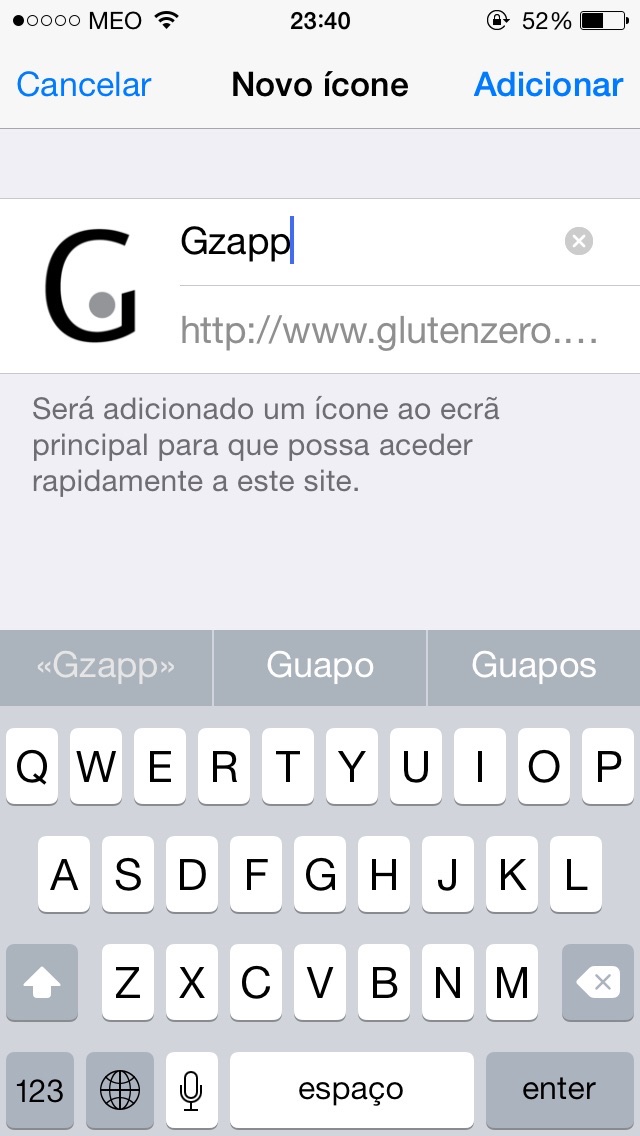
Task: Start dictation with the microphone key
Action: coord(191,1090)
